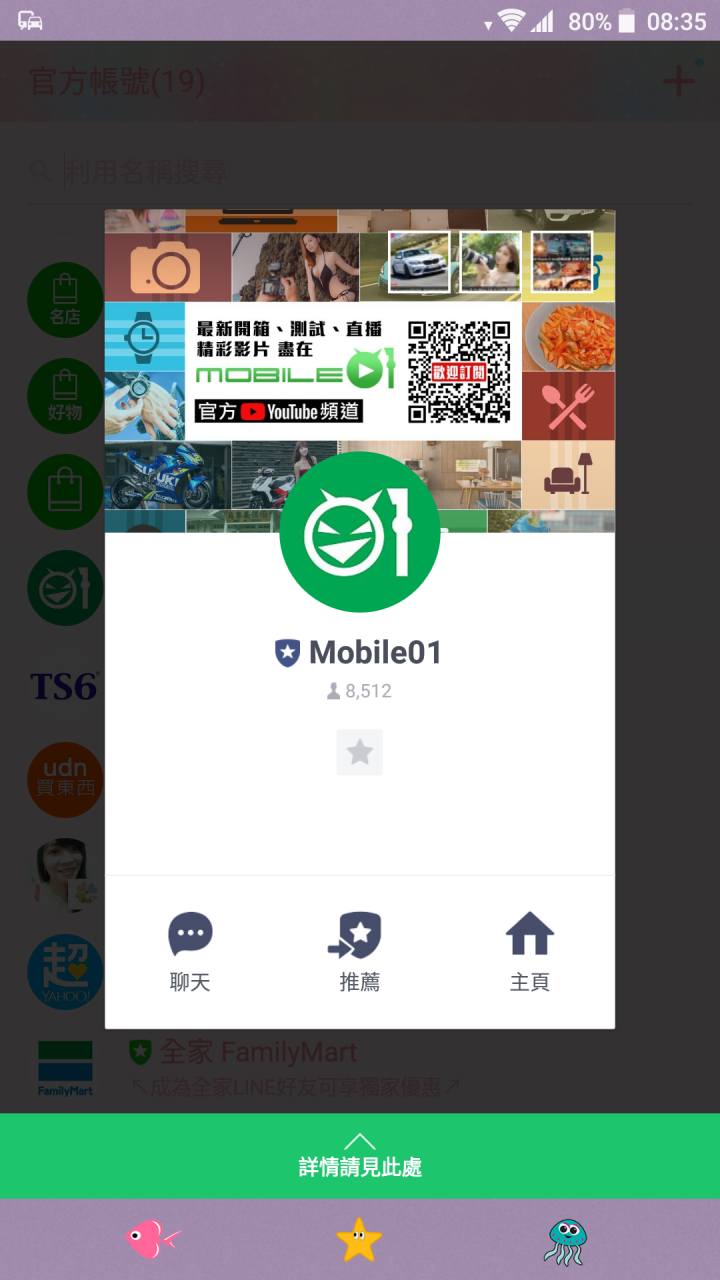The height and width of the screenshot is (1280, 720).
Task: Open the Mobile01 profile picture
Action: [359, 532]
